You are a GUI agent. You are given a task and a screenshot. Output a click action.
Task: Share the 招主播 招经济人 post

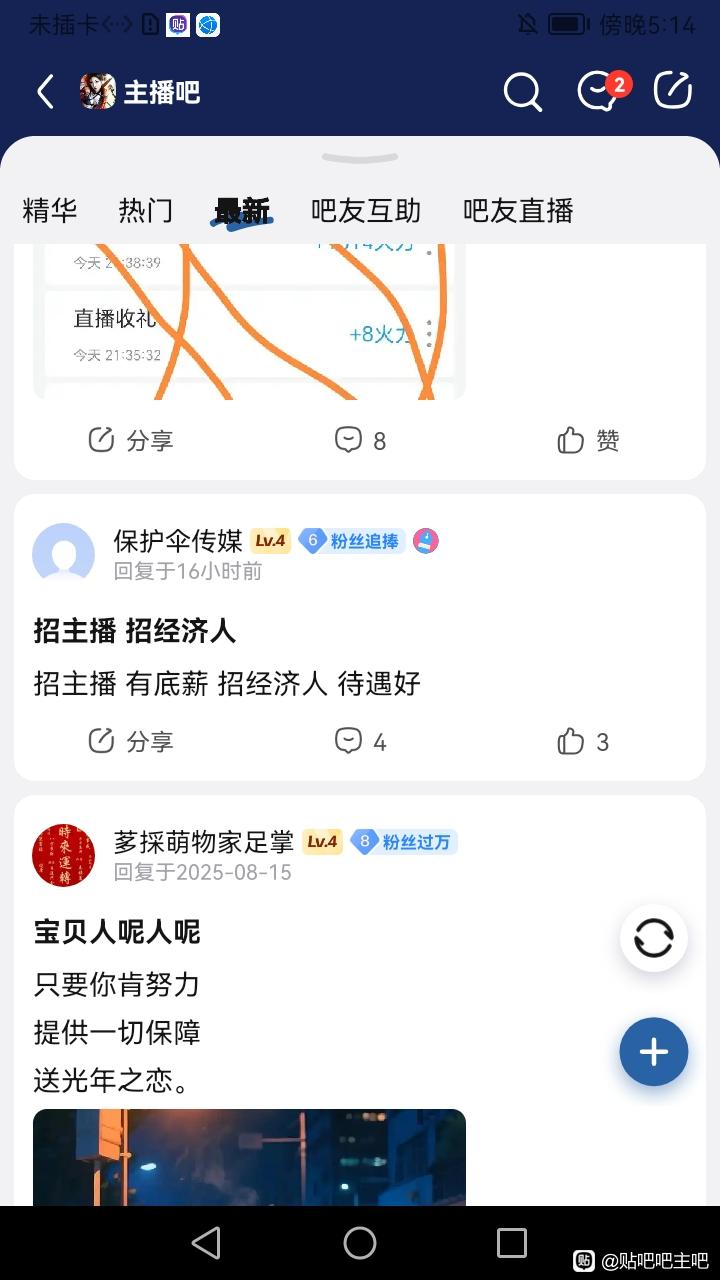pos(131,741)
